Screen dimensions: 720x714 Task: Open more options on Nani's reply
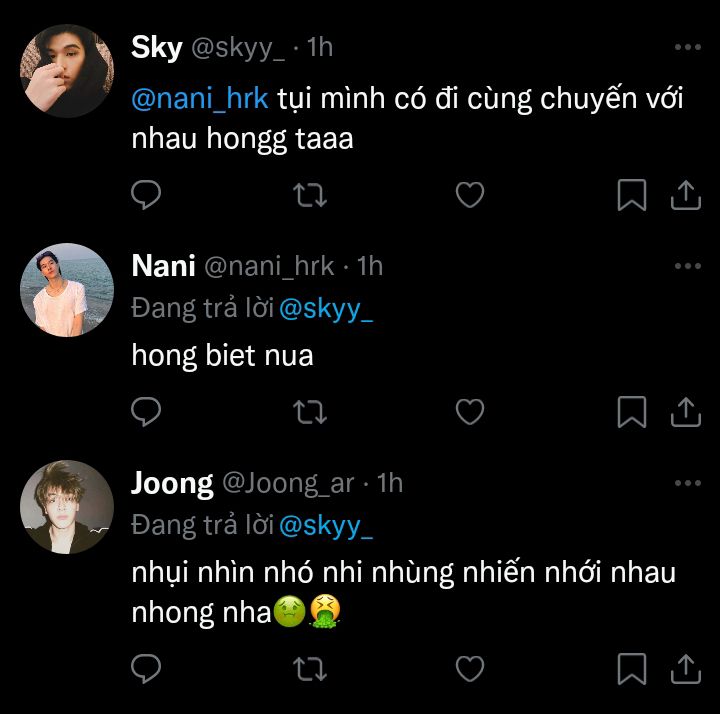[687, 265]
